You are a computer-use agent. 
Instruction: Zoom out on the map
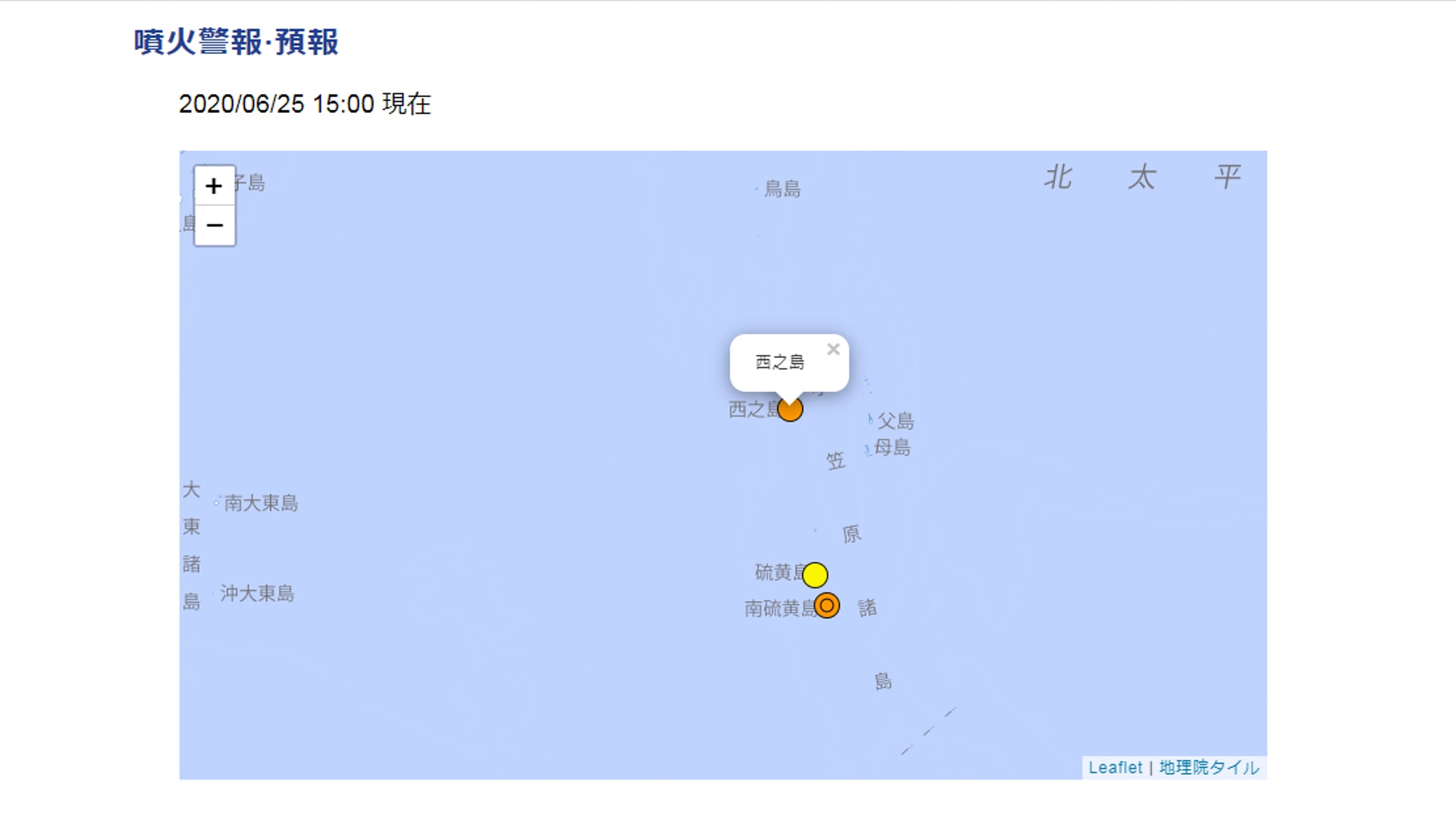215,225
